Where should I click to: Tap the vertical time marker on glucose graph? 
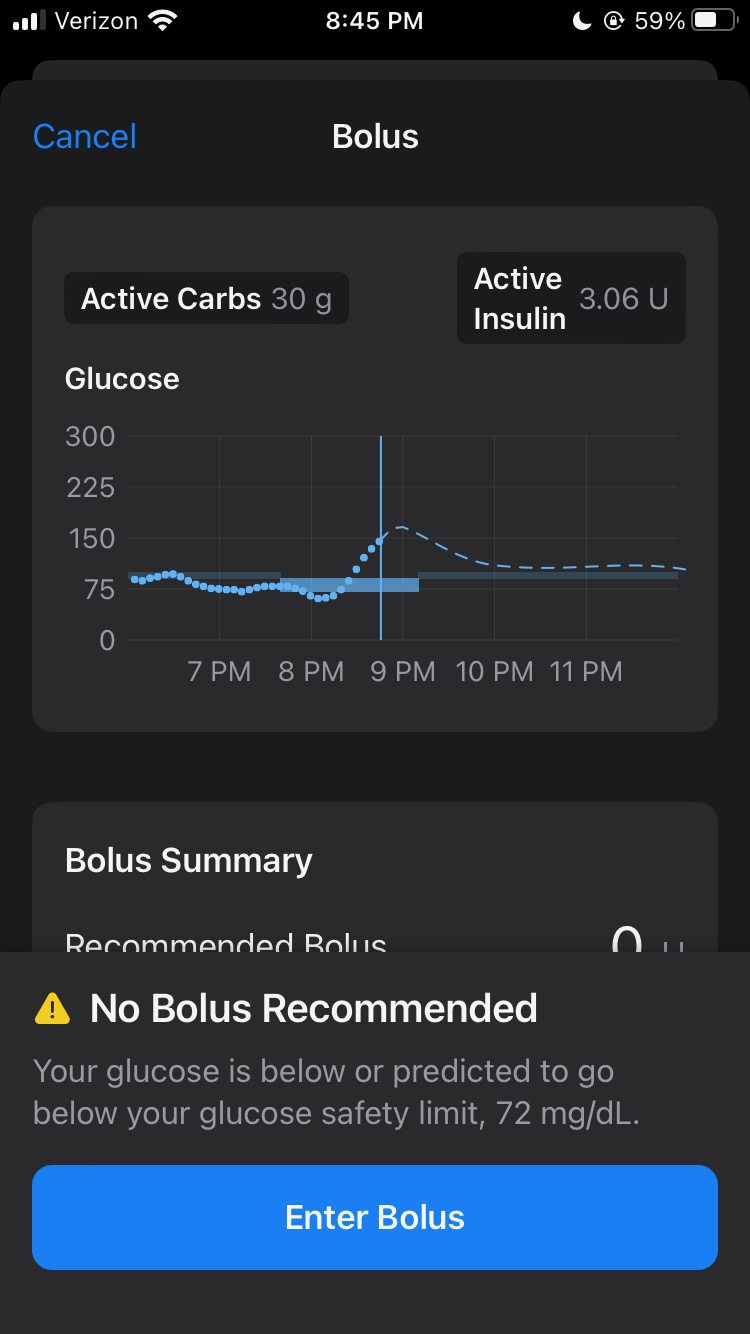(381, 535)
